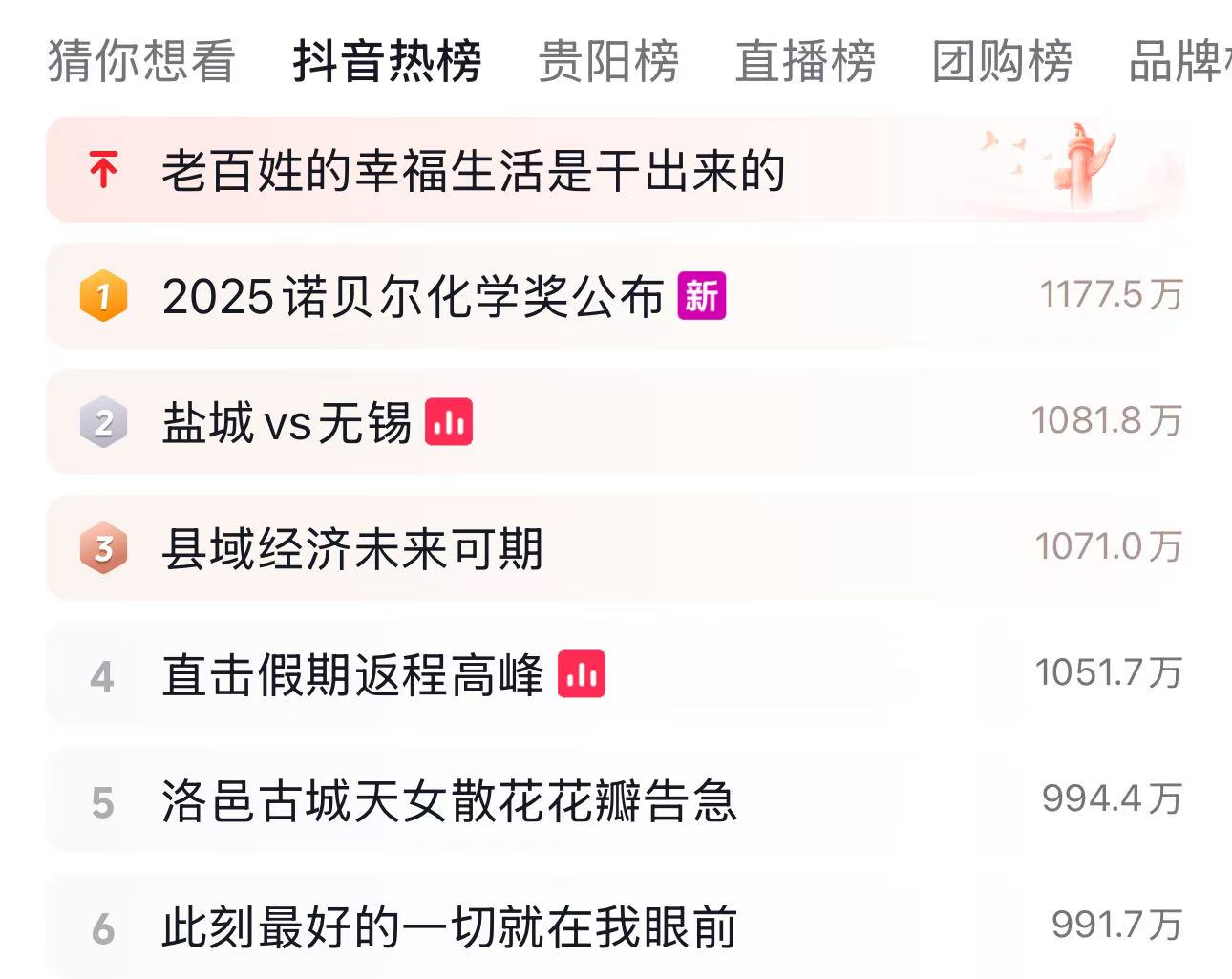This screenshot has height=979, width=1232.
Task: Select the 抖音热榜 tab
Action: (x=387, y=61)
